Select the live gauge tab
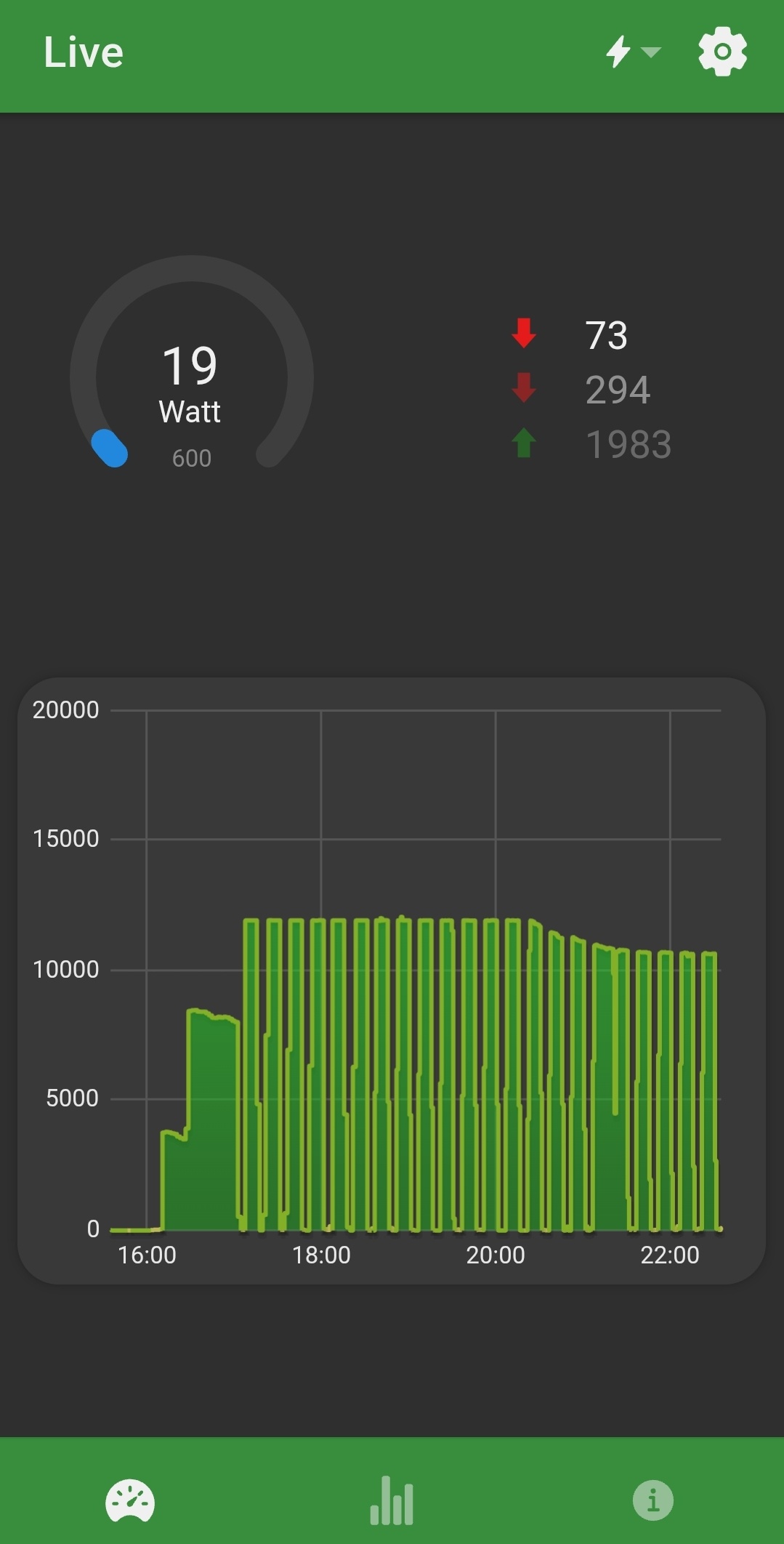 (x=130, y=1500)
